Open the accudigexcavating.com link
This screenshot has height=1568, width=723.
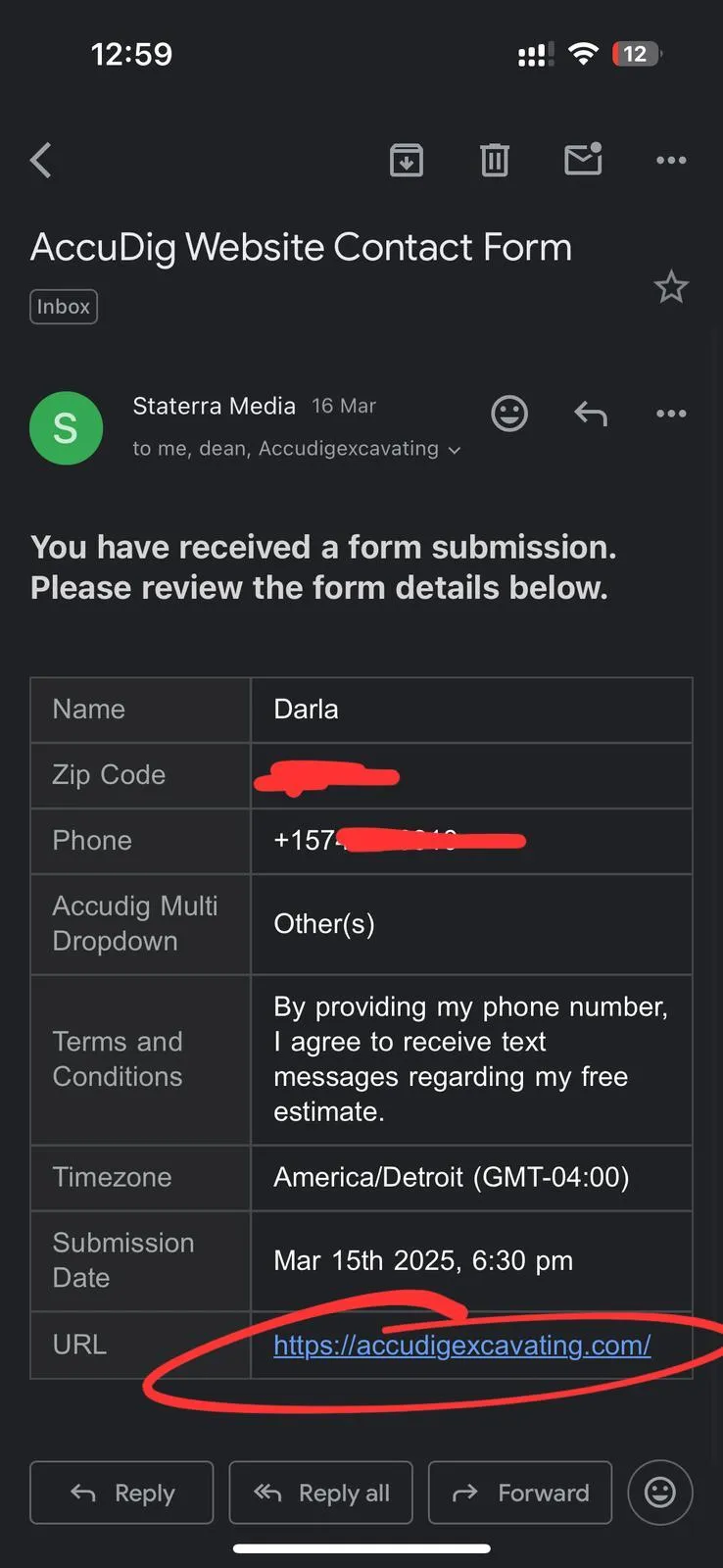[x=462, y=1345]
